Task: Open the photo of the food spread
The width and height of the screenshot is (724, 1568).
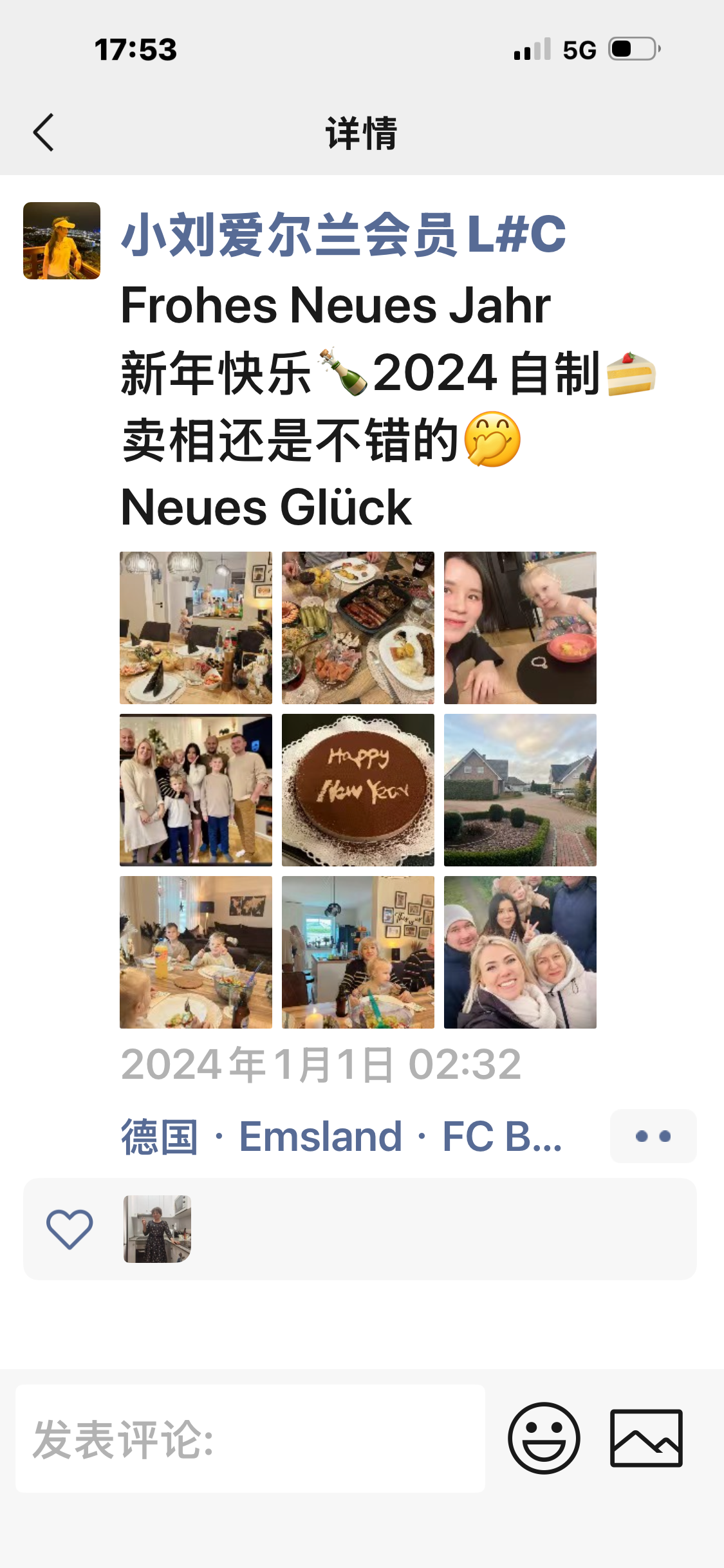Action: coord(358,628)
